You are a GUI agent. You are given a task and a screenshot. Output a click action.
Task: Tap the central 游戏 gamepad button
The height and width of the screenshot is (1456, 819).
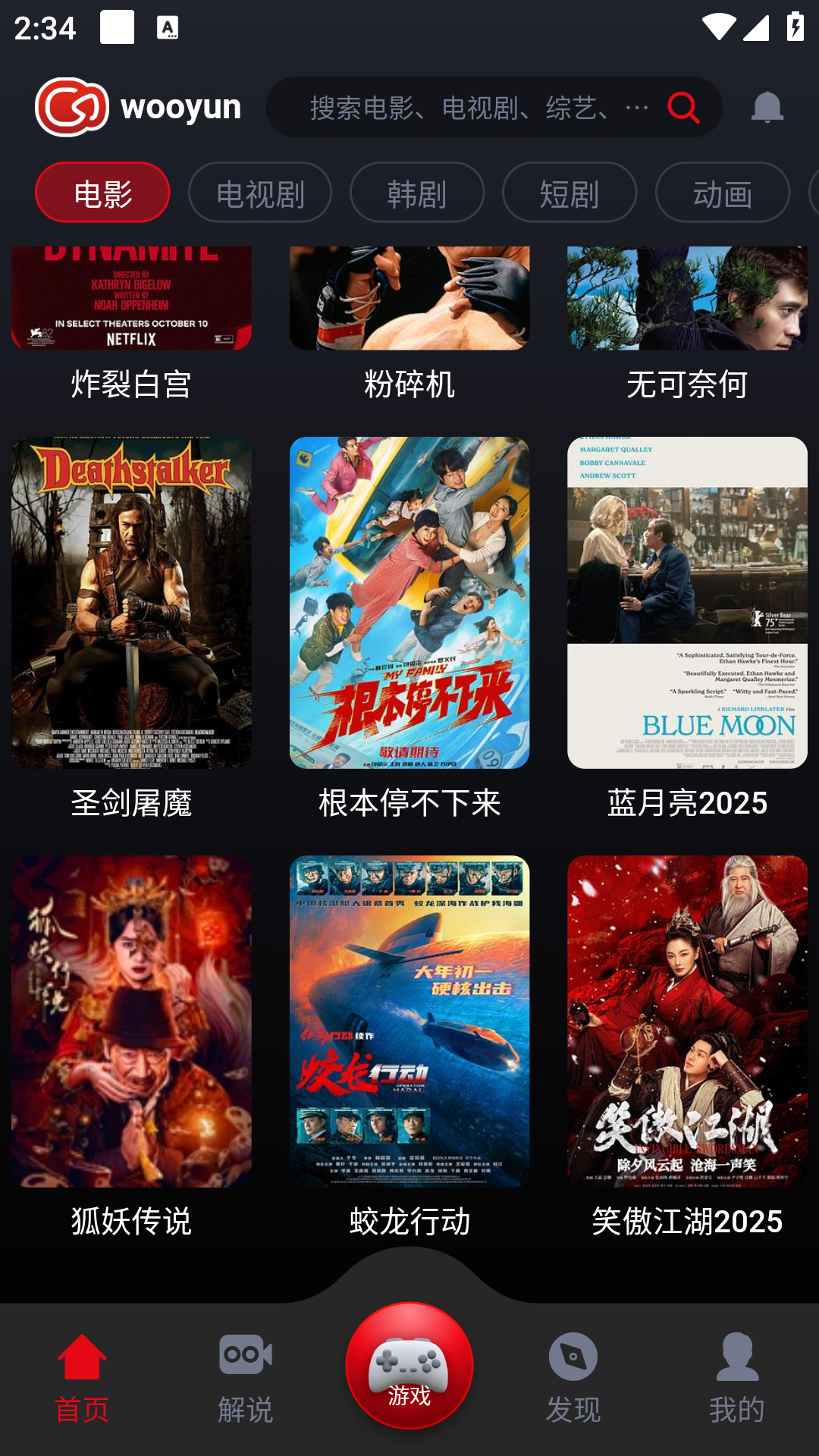click(x=409, y=1366)
